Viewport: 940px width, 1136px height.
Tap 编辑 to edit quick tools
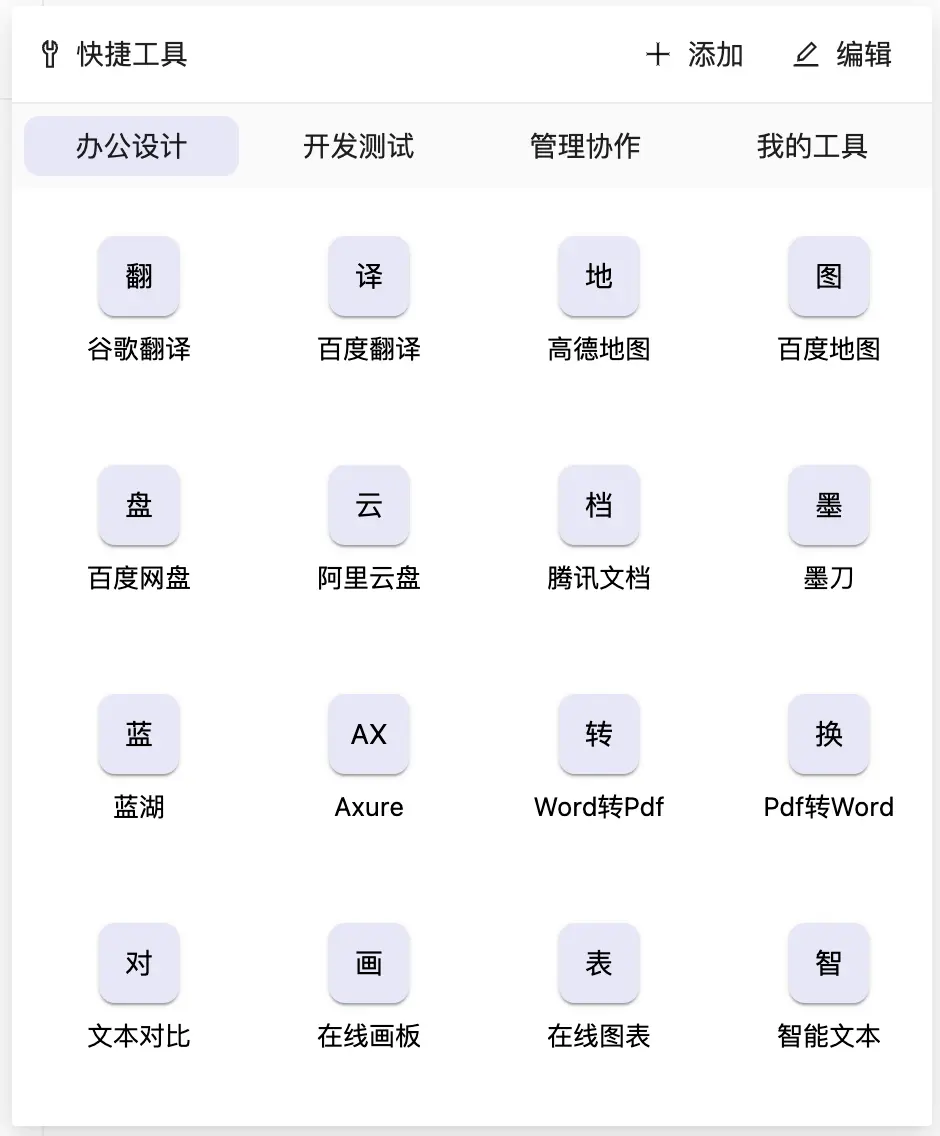click(842, 54)
